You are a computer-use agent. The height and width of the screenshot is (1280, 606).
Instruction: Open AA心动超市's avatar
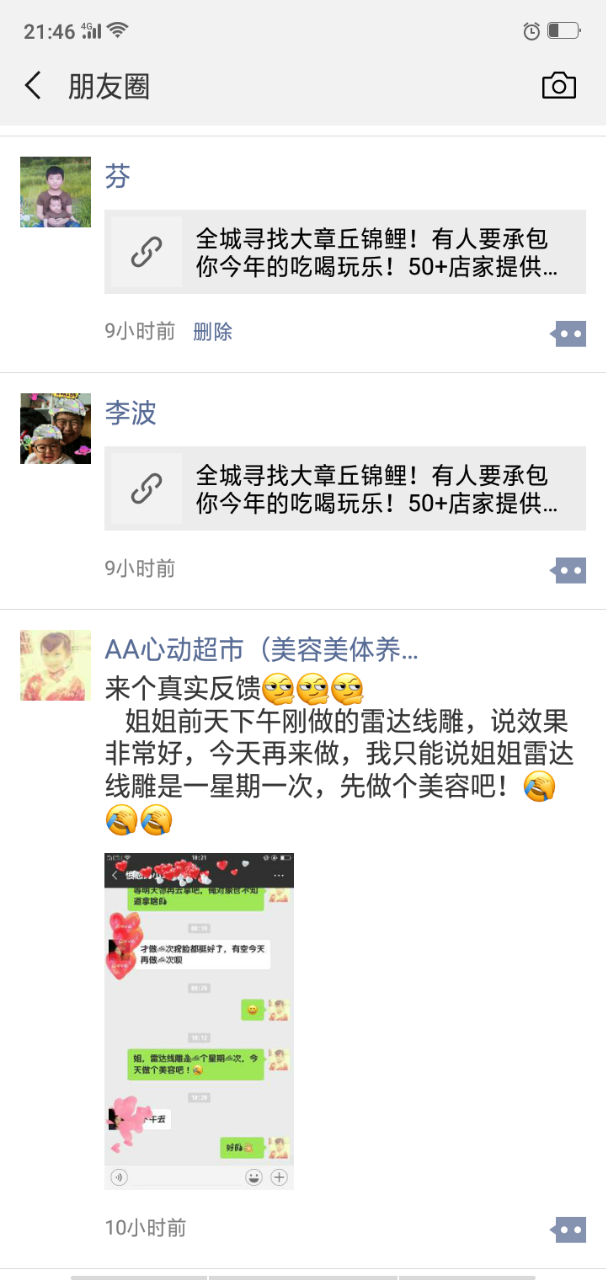[x=55, y=665]
